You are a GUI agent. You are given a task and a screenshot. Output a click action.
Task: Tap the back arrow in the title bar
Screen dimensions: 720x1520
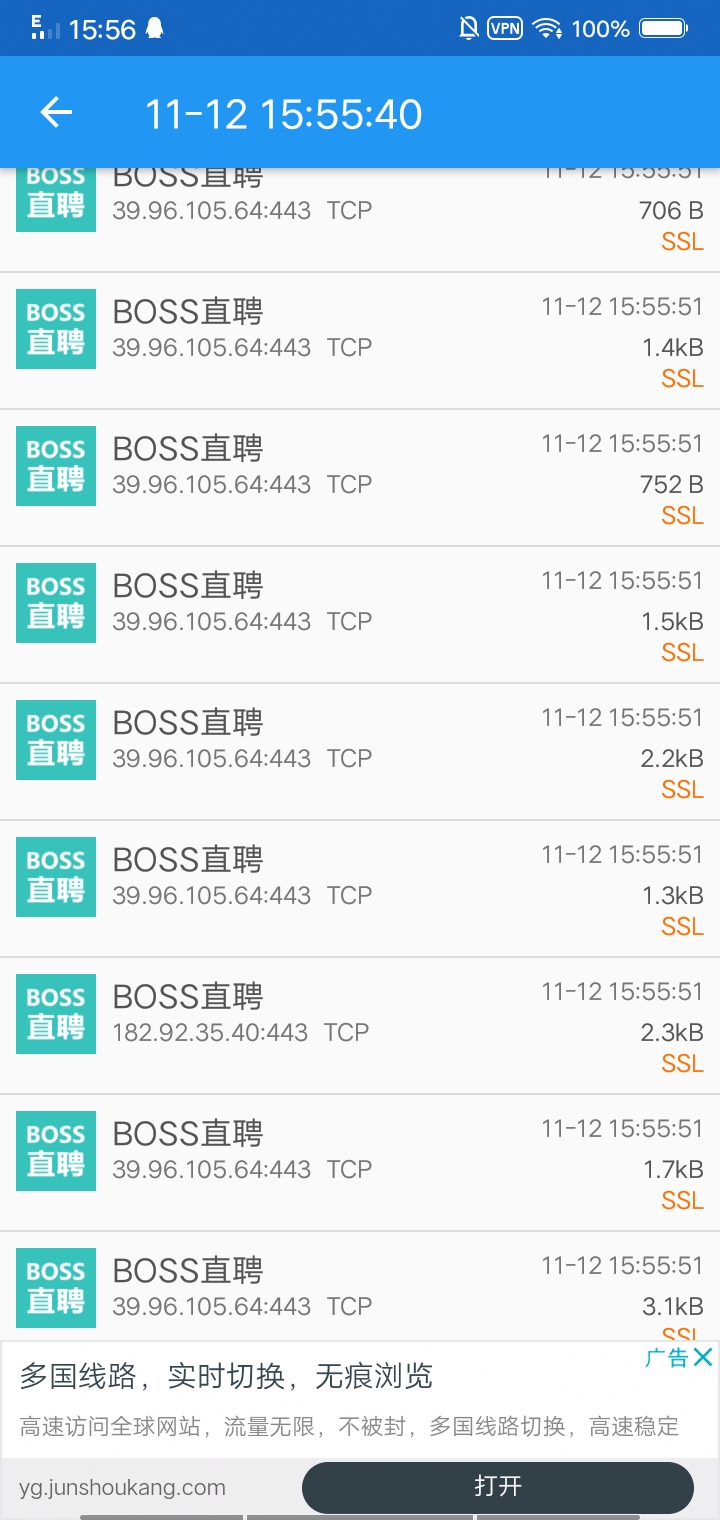pyautogui.click(x=55, y=112)
